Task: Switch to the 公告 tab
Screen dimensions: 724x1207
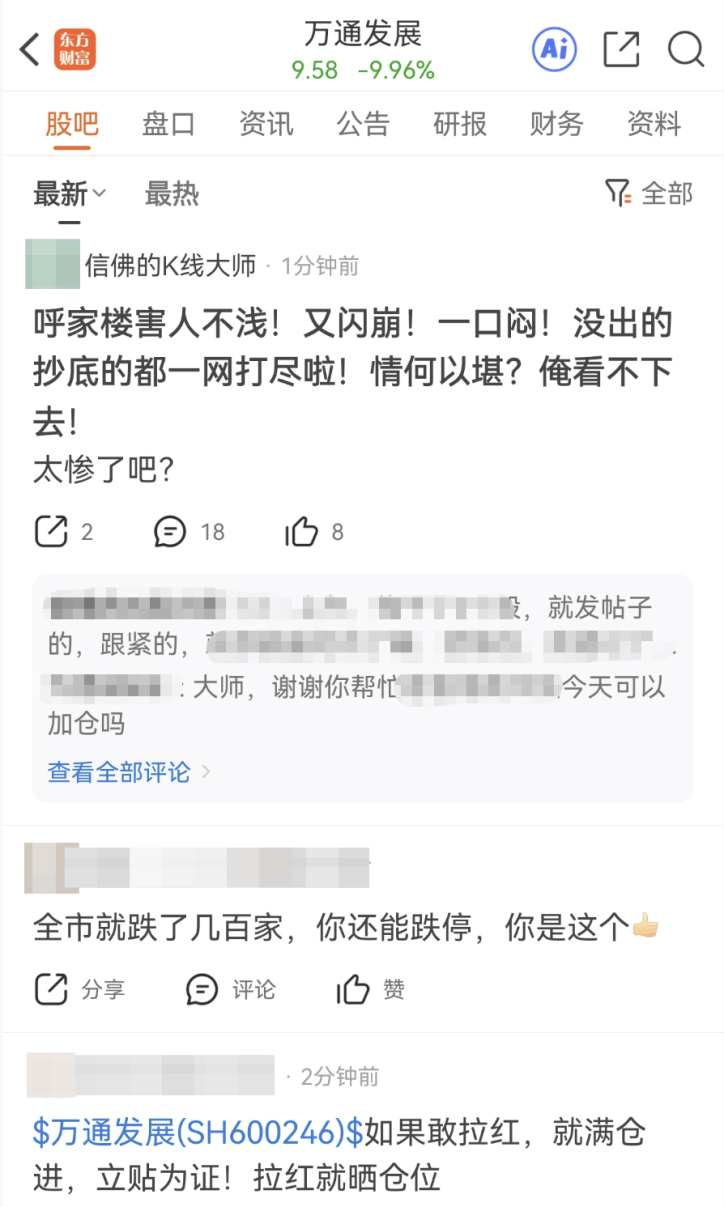Action: 362,123
